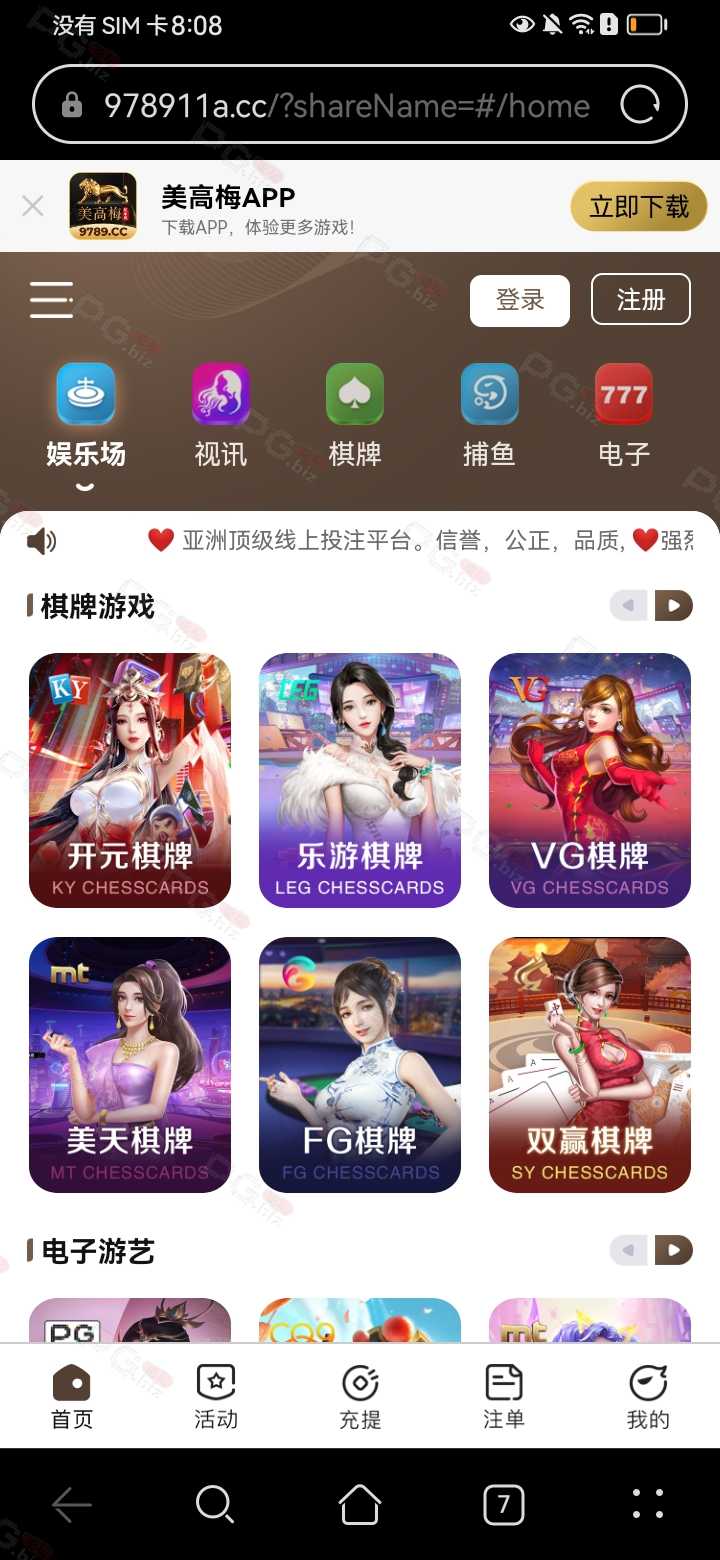The image size is (720, 1560).
Task: Dismiss the 美高梅APP download banner
Action: (x=33, y=206)
